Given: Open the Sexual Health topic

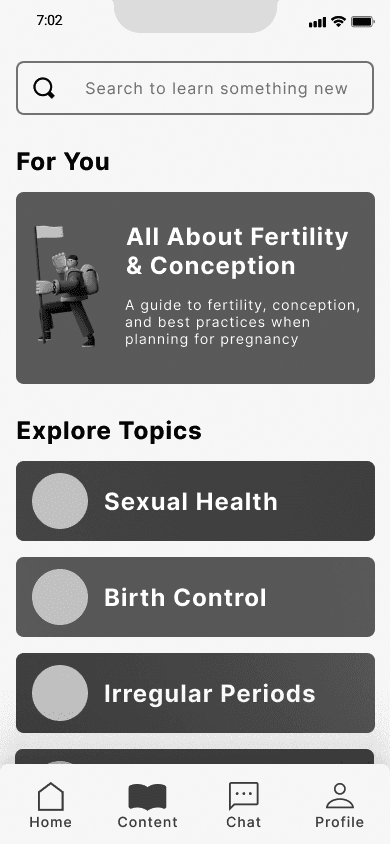Looking at the screenshot, I should 195,501.
